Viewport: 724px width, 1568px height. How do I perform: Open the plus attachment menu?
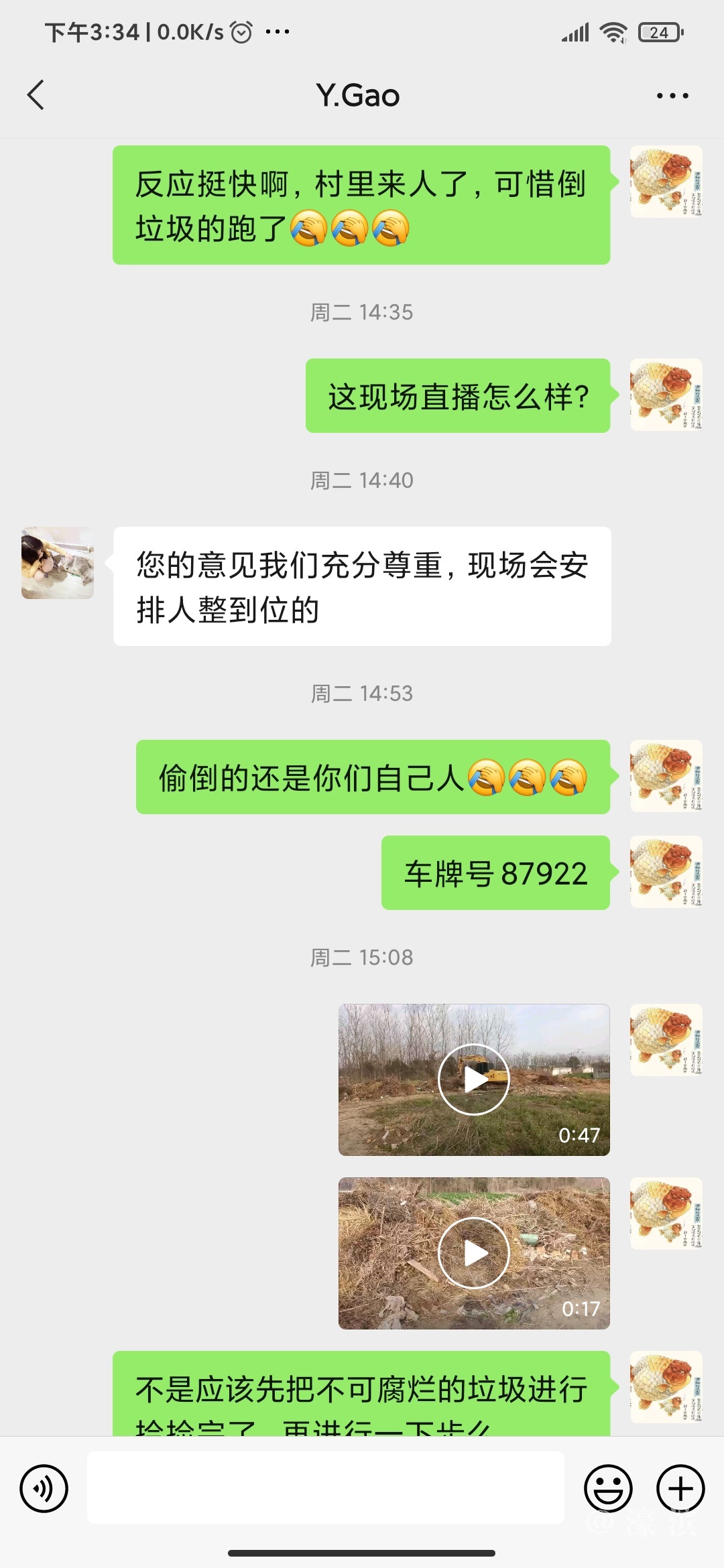[680, 1489]
